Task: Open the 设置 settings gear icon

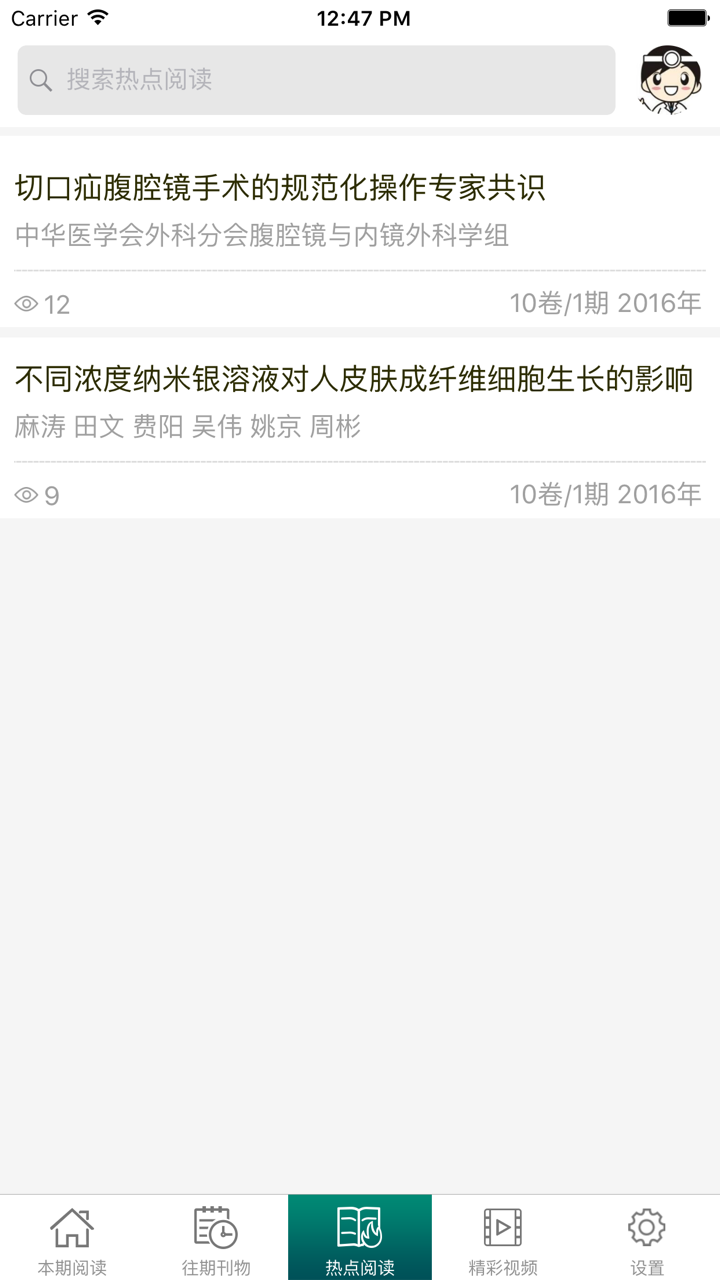Action: click(x=648, y=1225)
